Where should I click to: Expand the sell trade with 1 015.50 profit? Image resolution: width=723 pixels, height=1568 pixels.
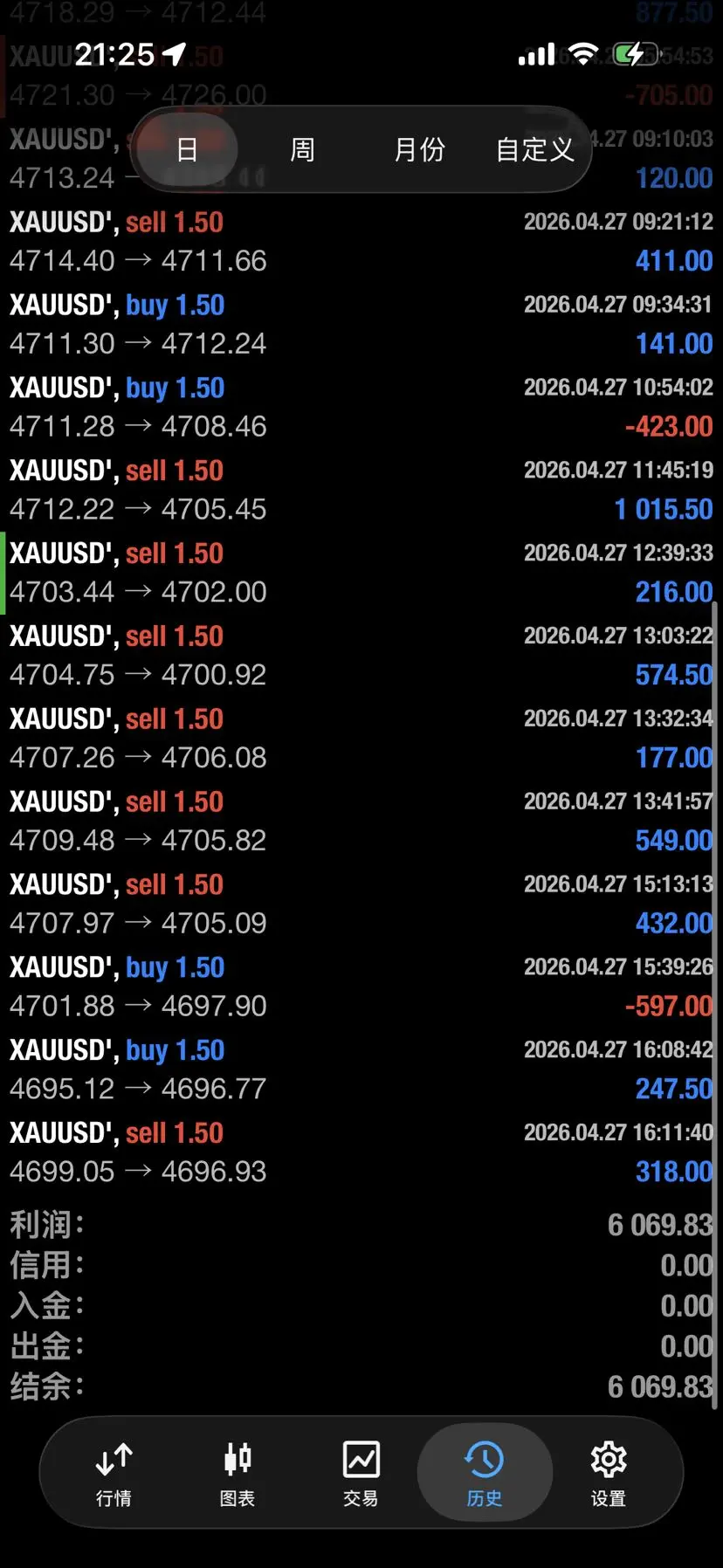tap(361, 491)
